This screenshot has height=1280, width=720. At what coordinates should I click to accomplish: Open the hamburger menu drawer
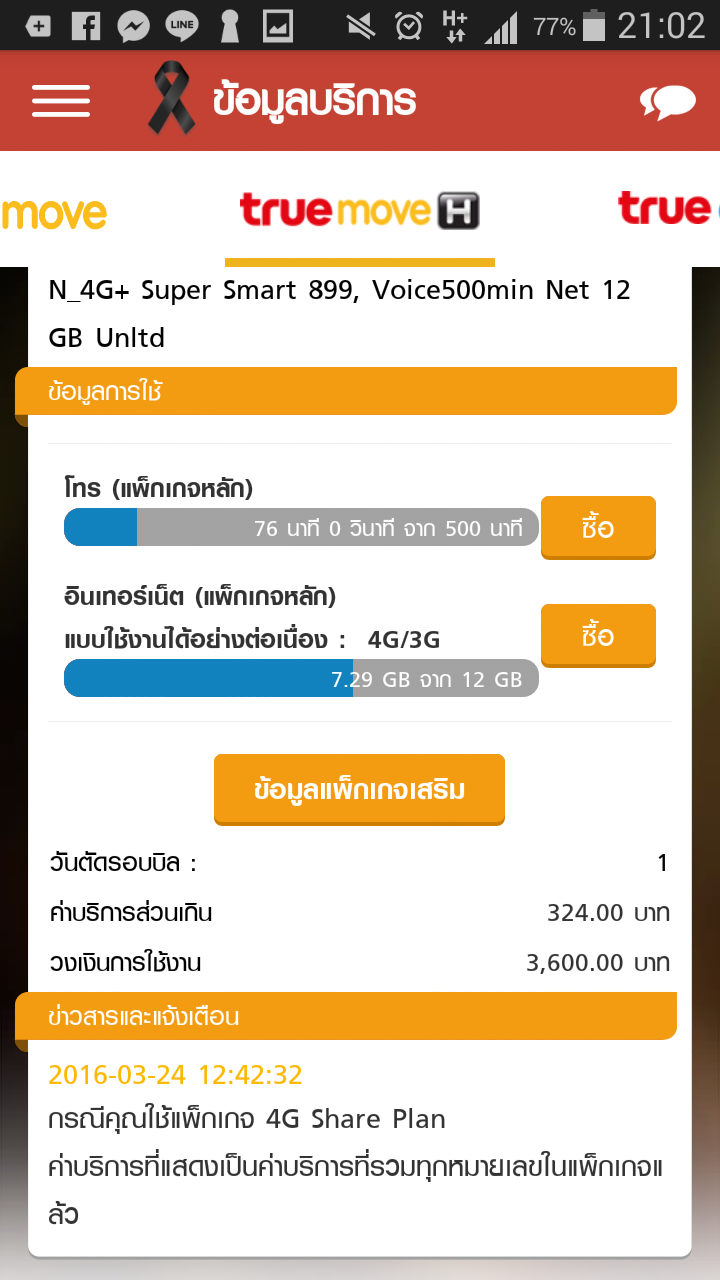pyautogui.click(x=61, y=101)
